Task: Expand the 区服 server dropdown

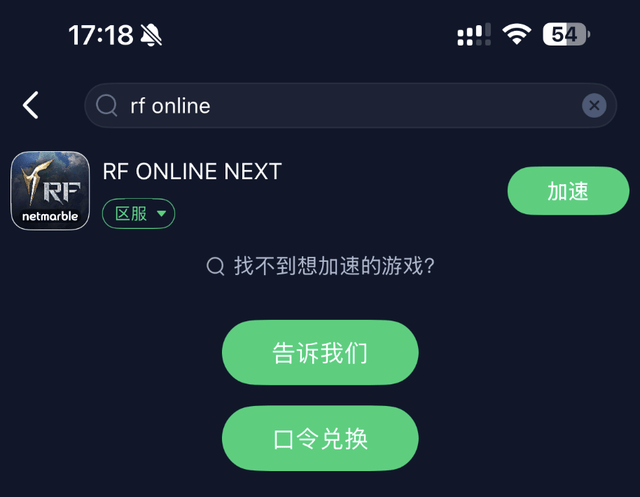Action: pyautogui.click(x=139, y=213)
